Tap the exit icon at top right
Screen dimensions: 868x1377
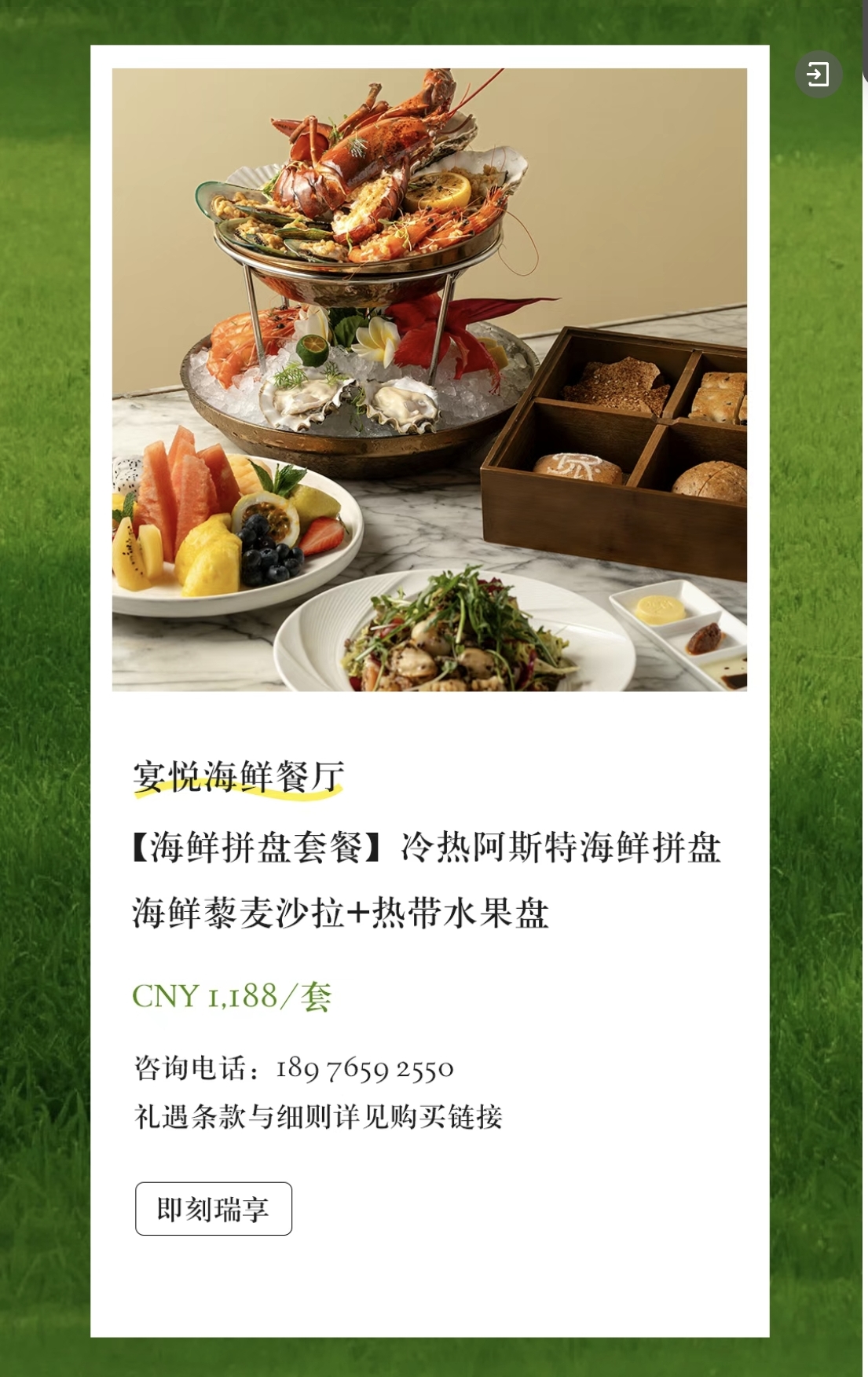click(x=818, y=75)
